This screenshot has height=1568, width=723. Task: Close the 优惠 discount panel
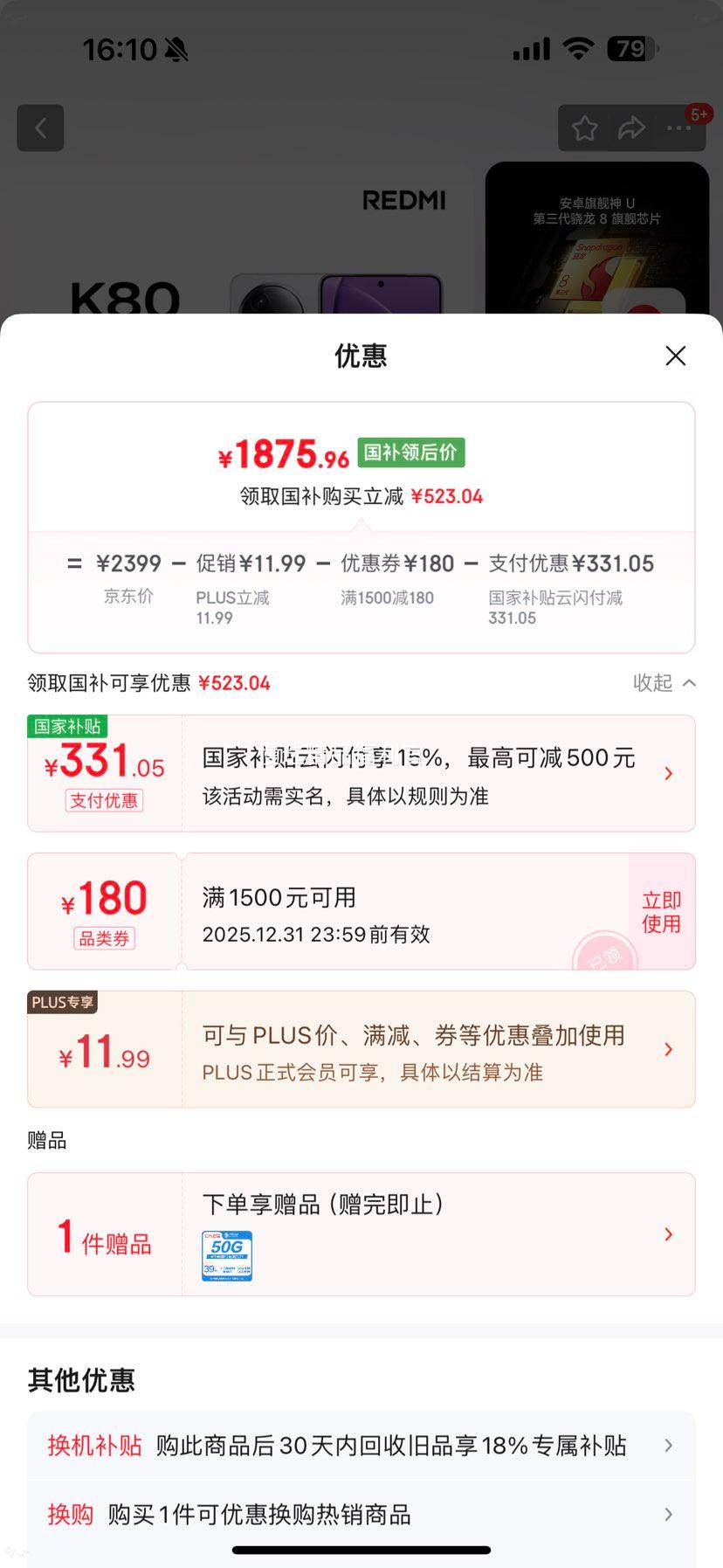click(x=674, y=356)
